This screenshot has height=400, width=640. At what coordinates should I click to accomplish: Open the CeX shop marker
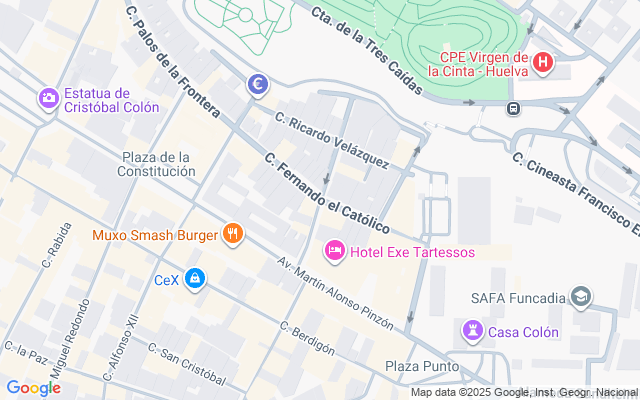tap(195, 278)
